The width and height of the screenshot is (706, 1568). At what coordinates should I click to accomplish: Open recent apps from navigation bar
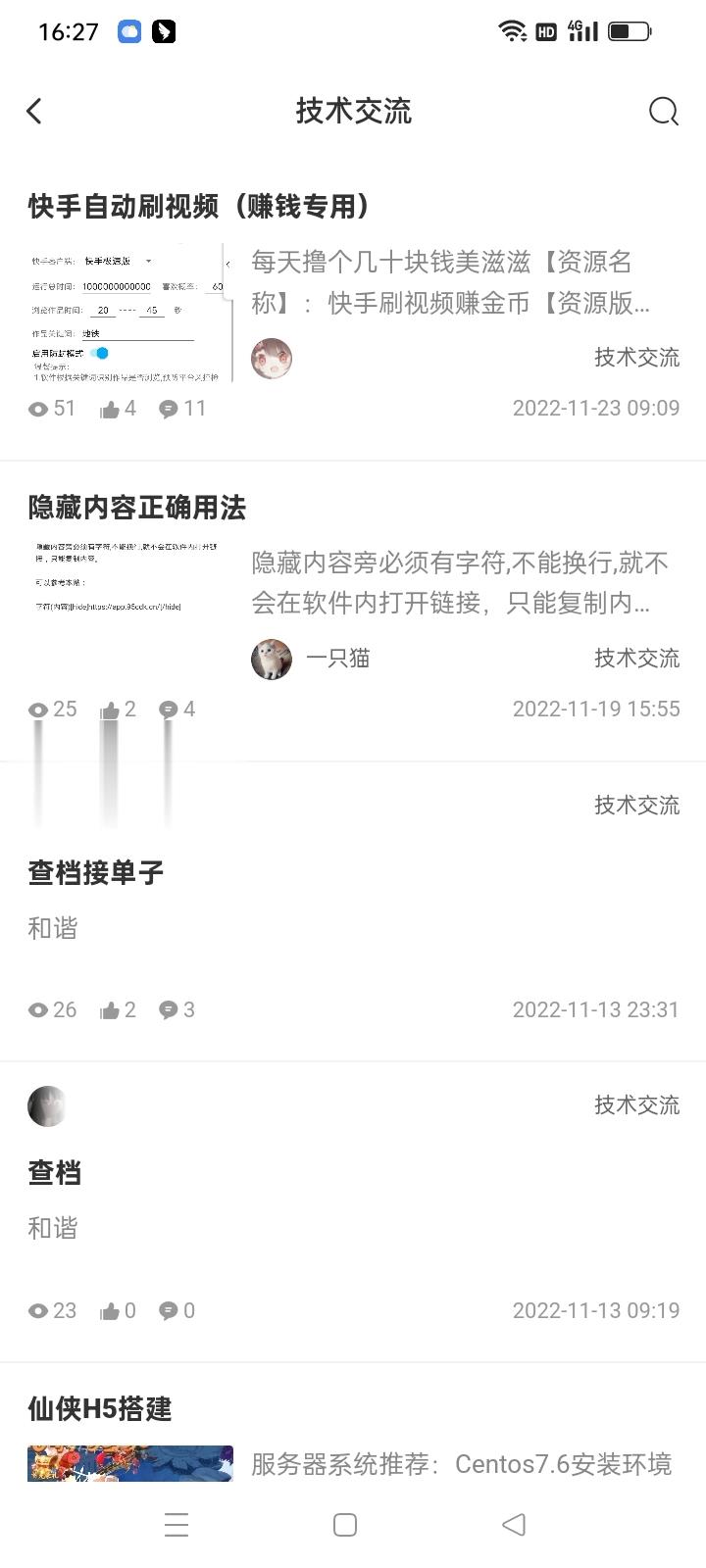(x=176, y=1525)
